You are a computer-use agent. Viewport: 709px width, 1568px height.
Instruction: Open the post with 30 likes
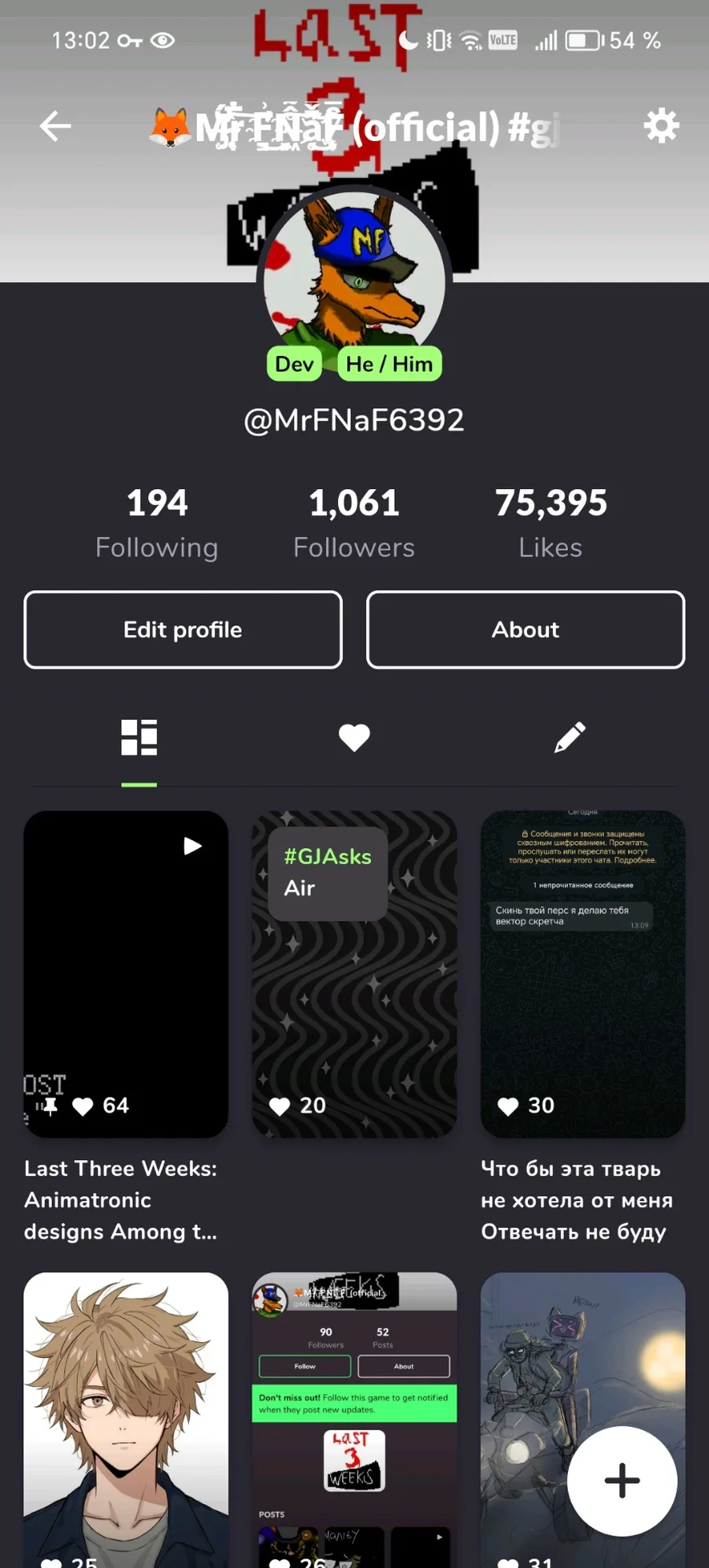[583, 973]
